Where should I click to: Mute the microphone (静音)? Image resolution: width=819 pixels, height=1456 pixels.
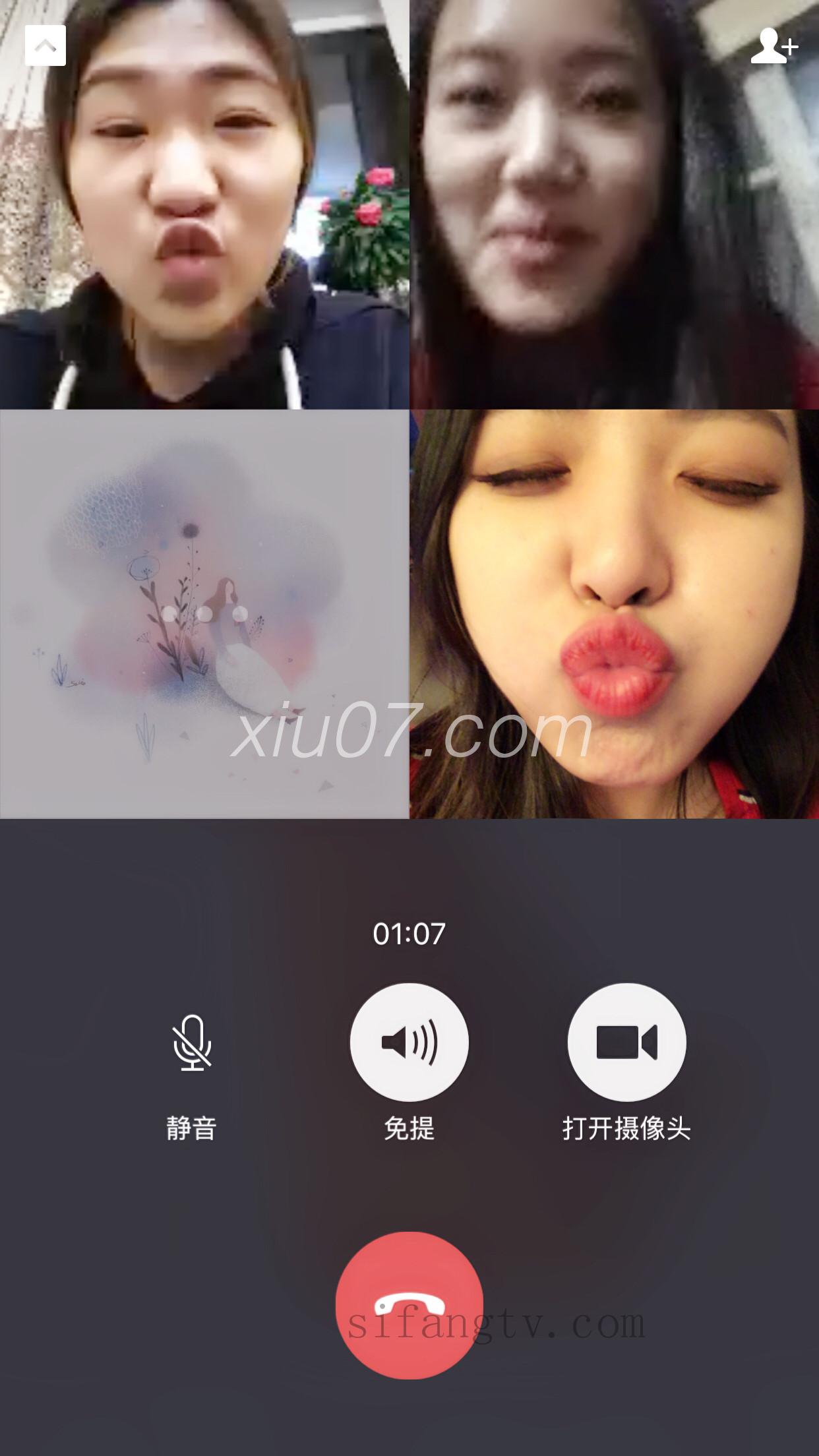point(191,1042)
